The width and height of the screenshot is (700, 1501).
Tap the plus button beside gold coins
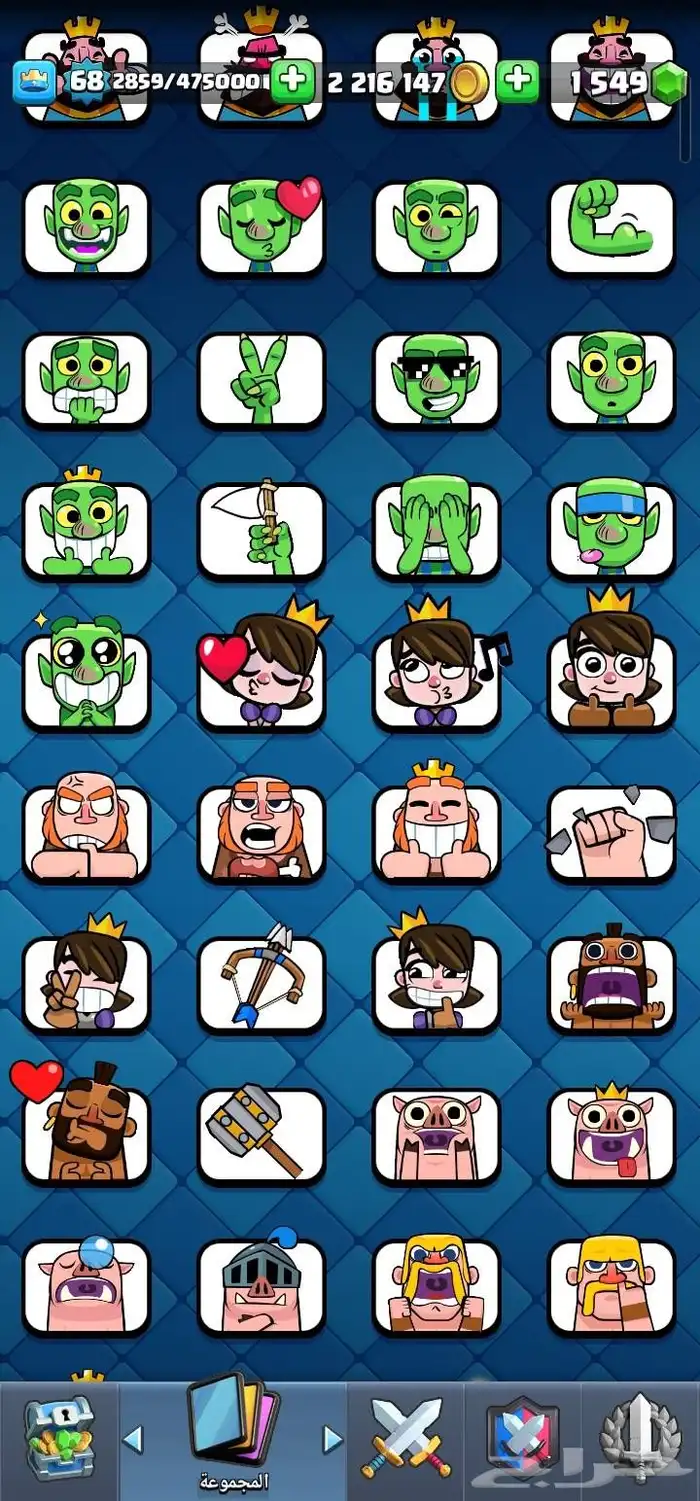pyautogui.click(x=517, y=82)
